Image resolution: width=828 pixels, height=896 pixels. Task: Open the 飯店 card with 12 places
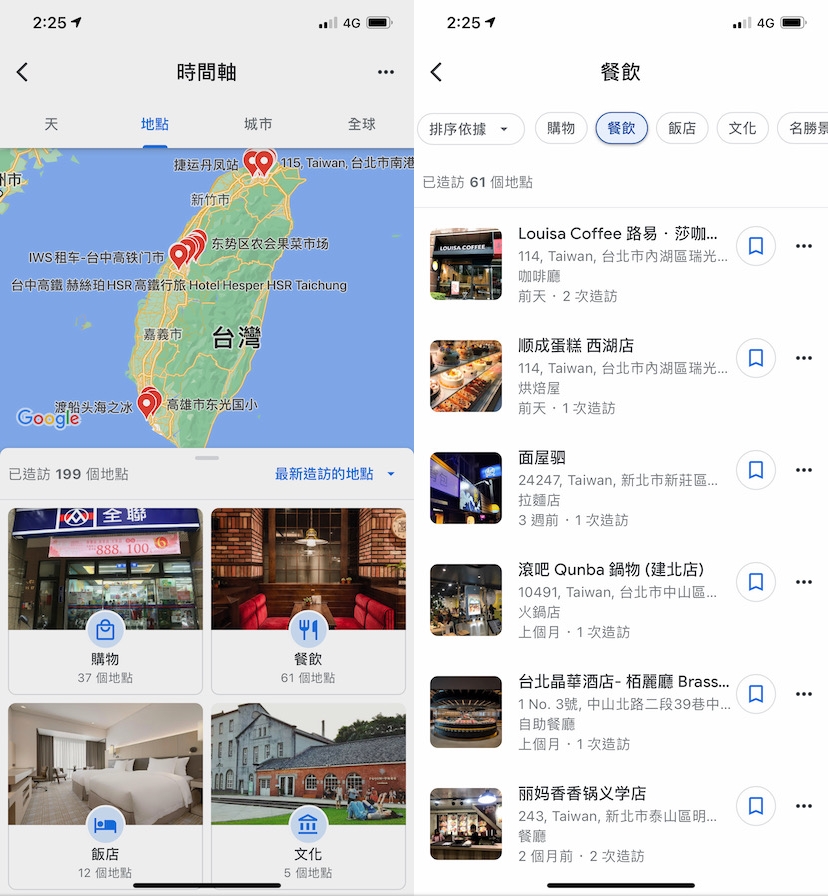point(105,796)
